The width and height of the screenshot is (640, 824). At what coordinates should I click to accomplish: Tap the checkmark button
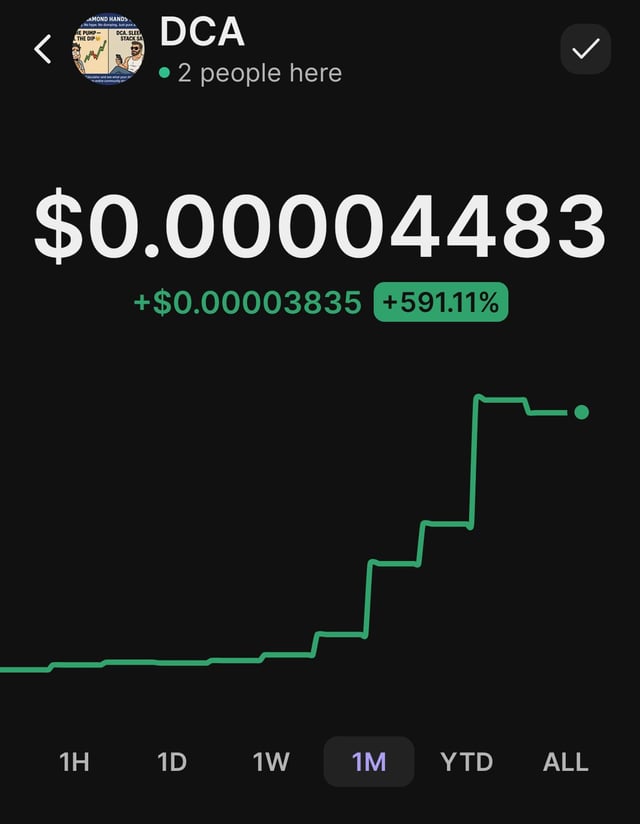585,49
